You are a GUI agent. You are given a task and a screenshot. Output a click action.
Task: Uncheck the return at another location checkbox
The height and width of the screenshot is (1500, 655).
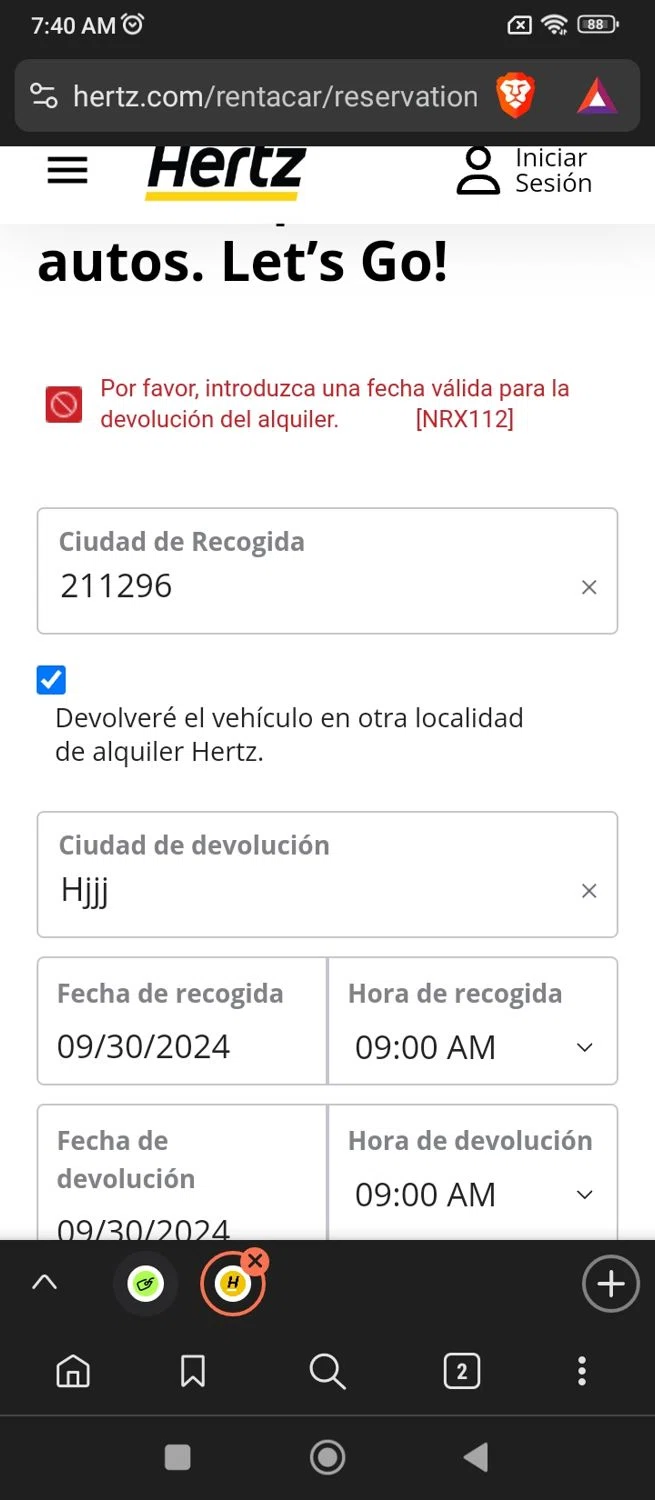[51, 680]
